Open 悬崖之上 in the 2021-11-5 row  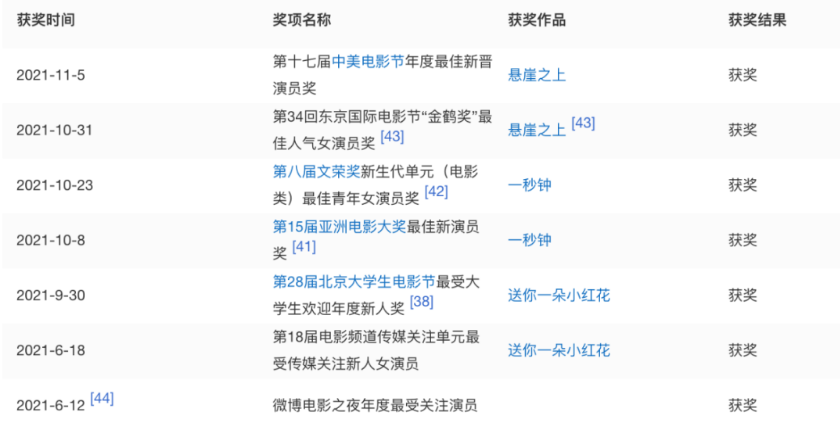click(537, 75)
